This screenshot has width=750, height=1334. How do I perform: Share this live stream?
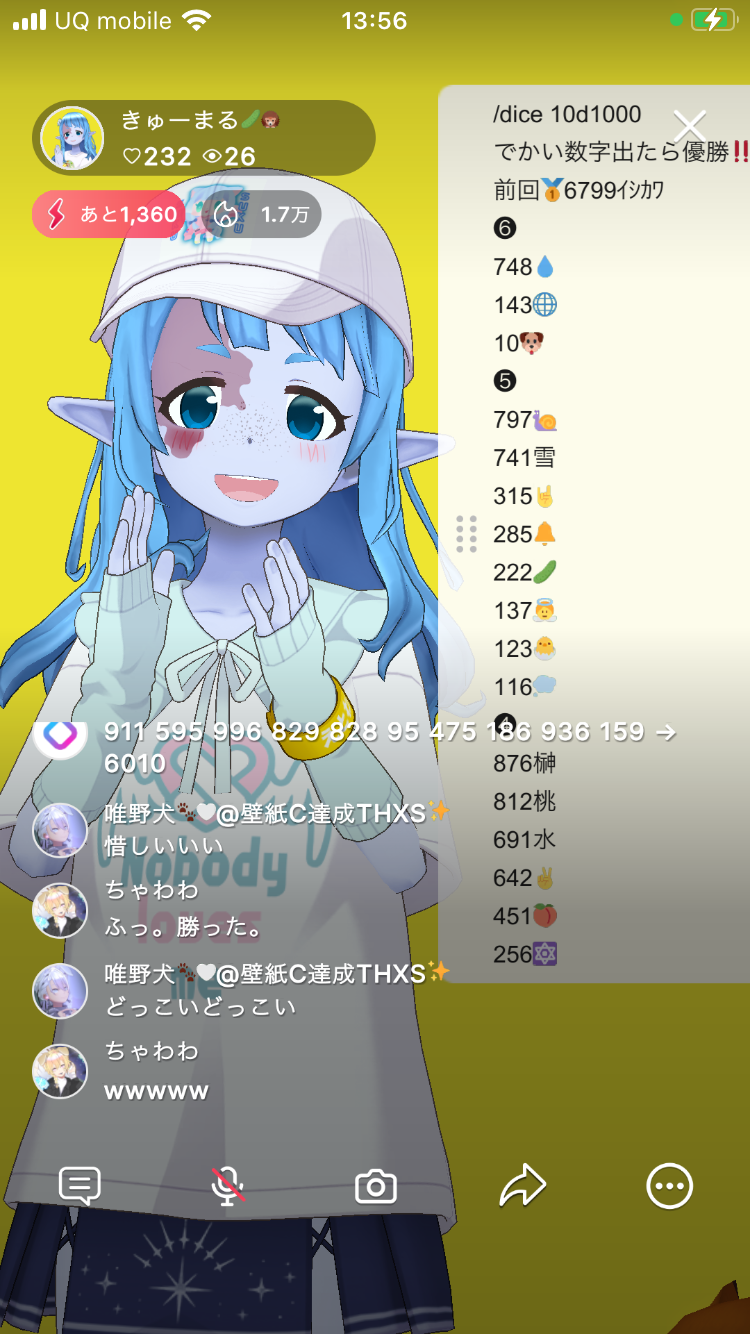pos(522,1186)
